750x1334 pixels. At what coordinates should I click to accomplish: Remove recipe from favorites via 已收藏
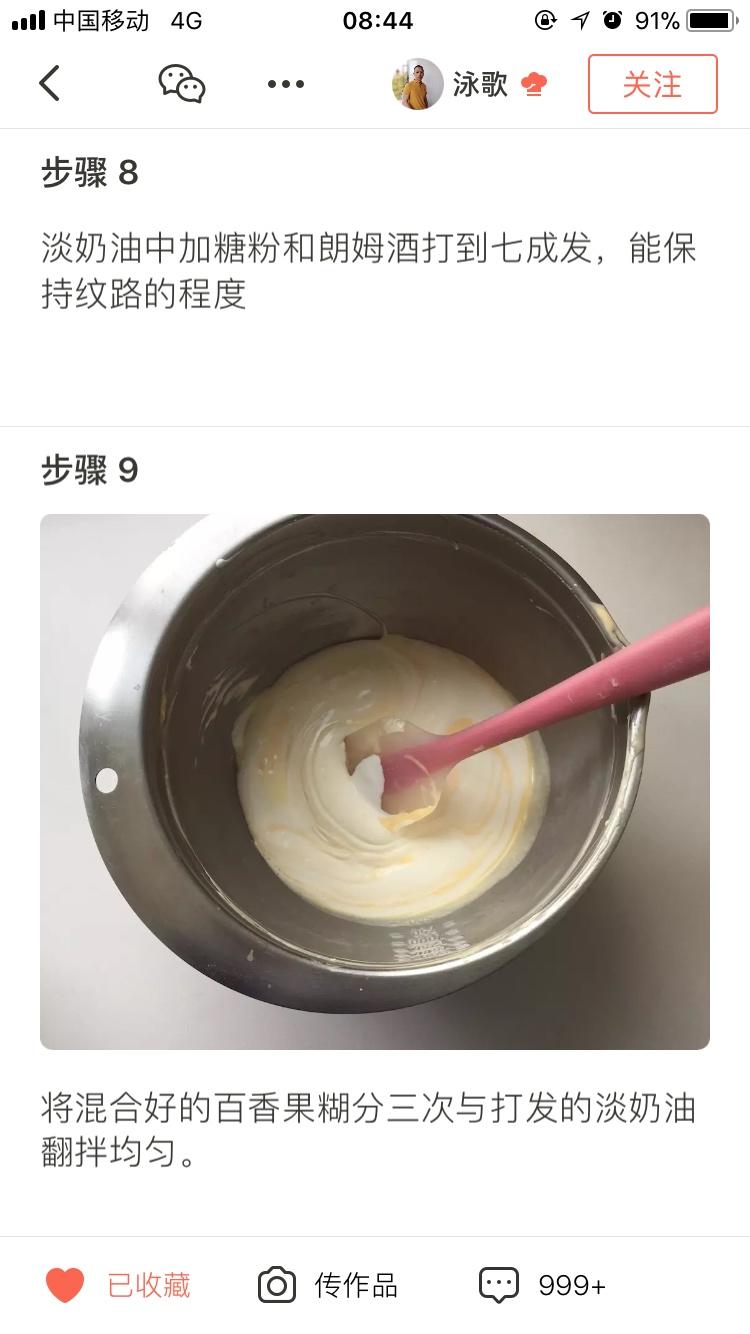coord(119,1285)
